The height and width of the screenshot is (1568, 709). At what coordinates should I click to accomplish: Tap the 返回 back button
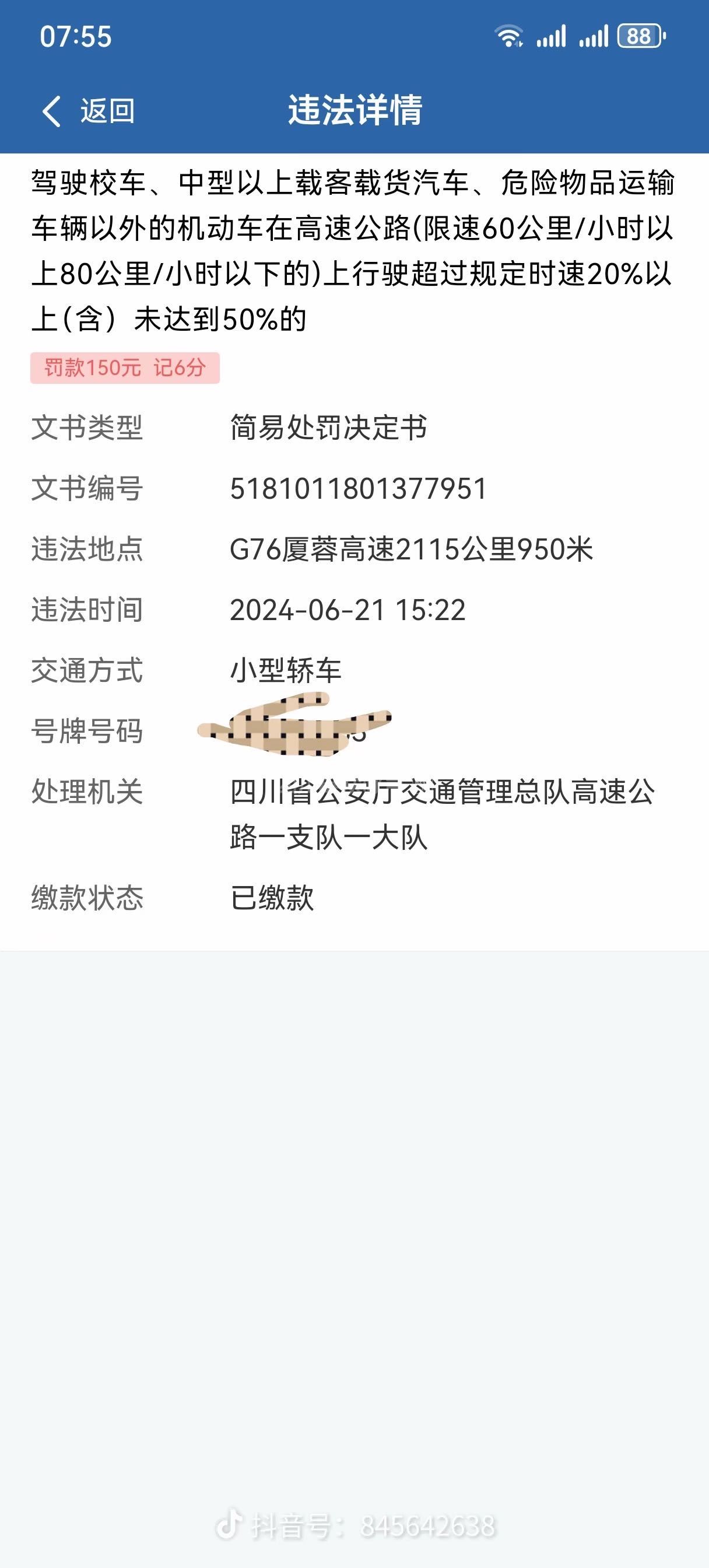87,111
